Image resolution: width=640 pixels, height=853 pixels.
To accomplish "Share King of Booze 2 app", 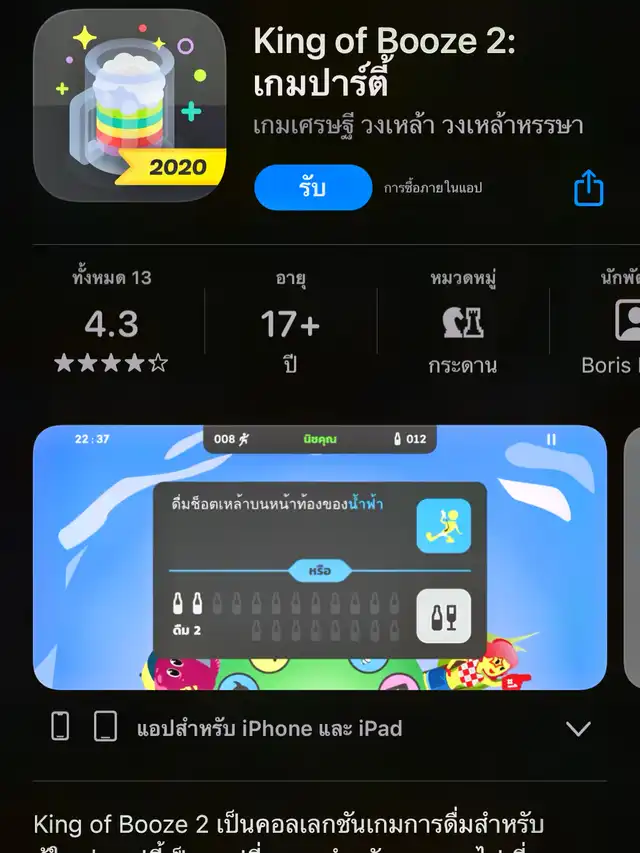I will [x=588, y=188].
